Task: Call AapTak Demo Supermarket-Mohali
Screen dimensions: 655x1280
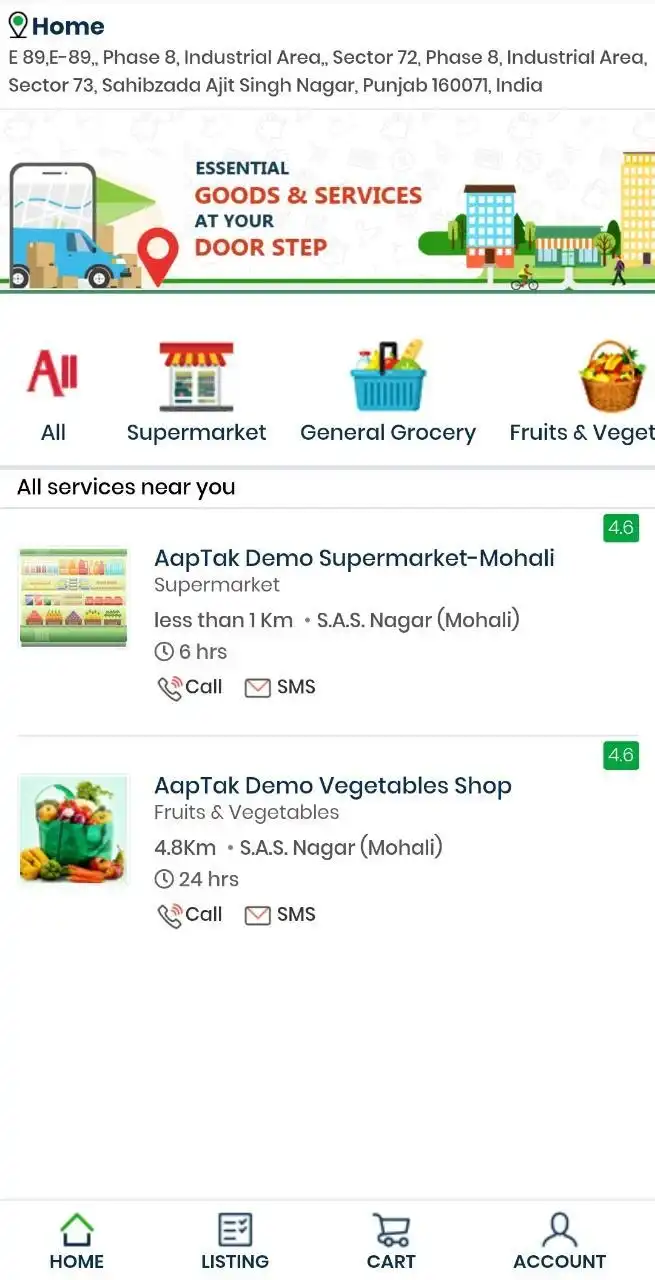Action: point(190,687)
